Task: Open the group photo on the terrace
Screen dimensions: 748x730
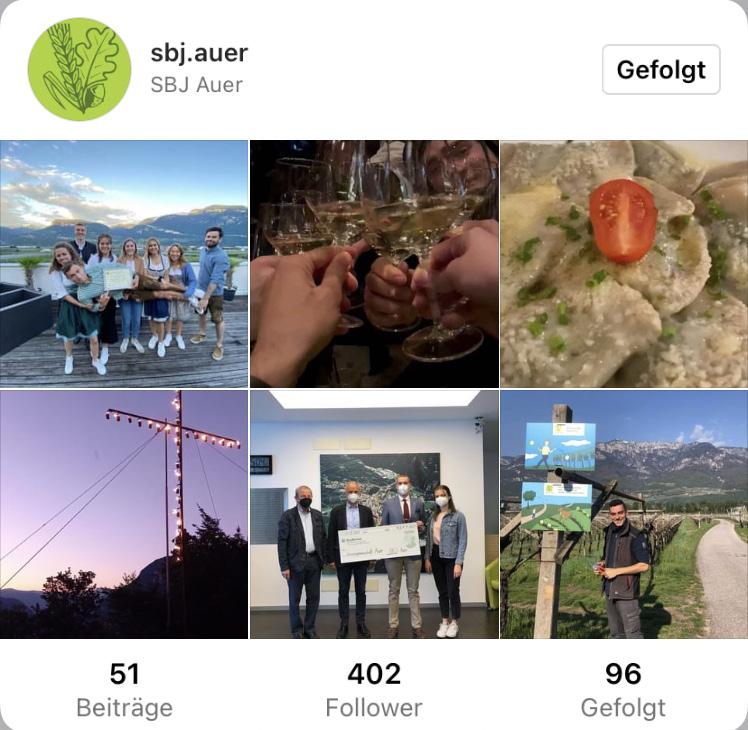Action: (124, 264)
